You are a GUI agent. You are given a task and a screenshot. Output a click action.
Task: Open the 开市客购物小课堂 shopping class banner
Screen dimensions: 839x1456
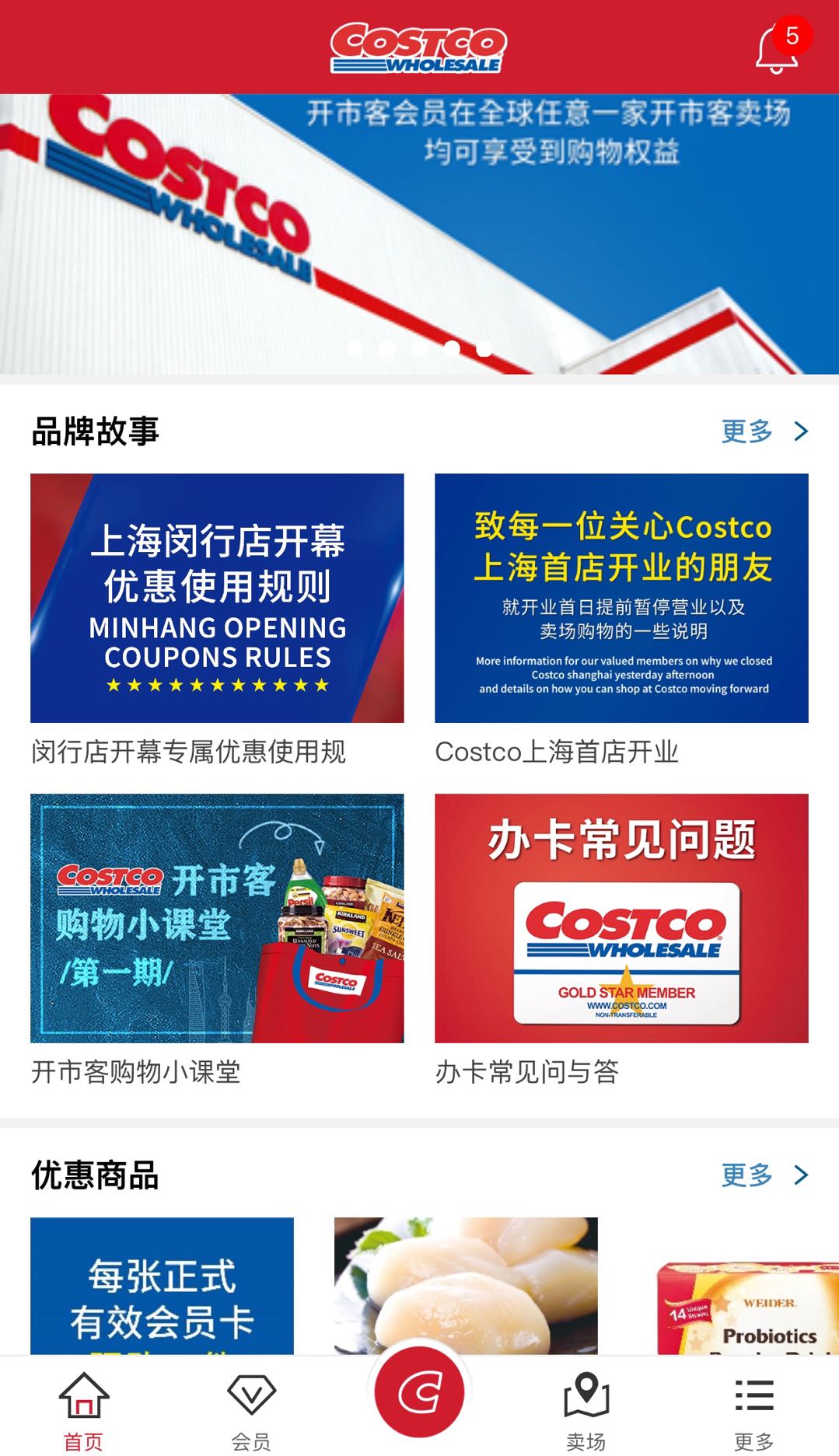(x=215, y=920)
